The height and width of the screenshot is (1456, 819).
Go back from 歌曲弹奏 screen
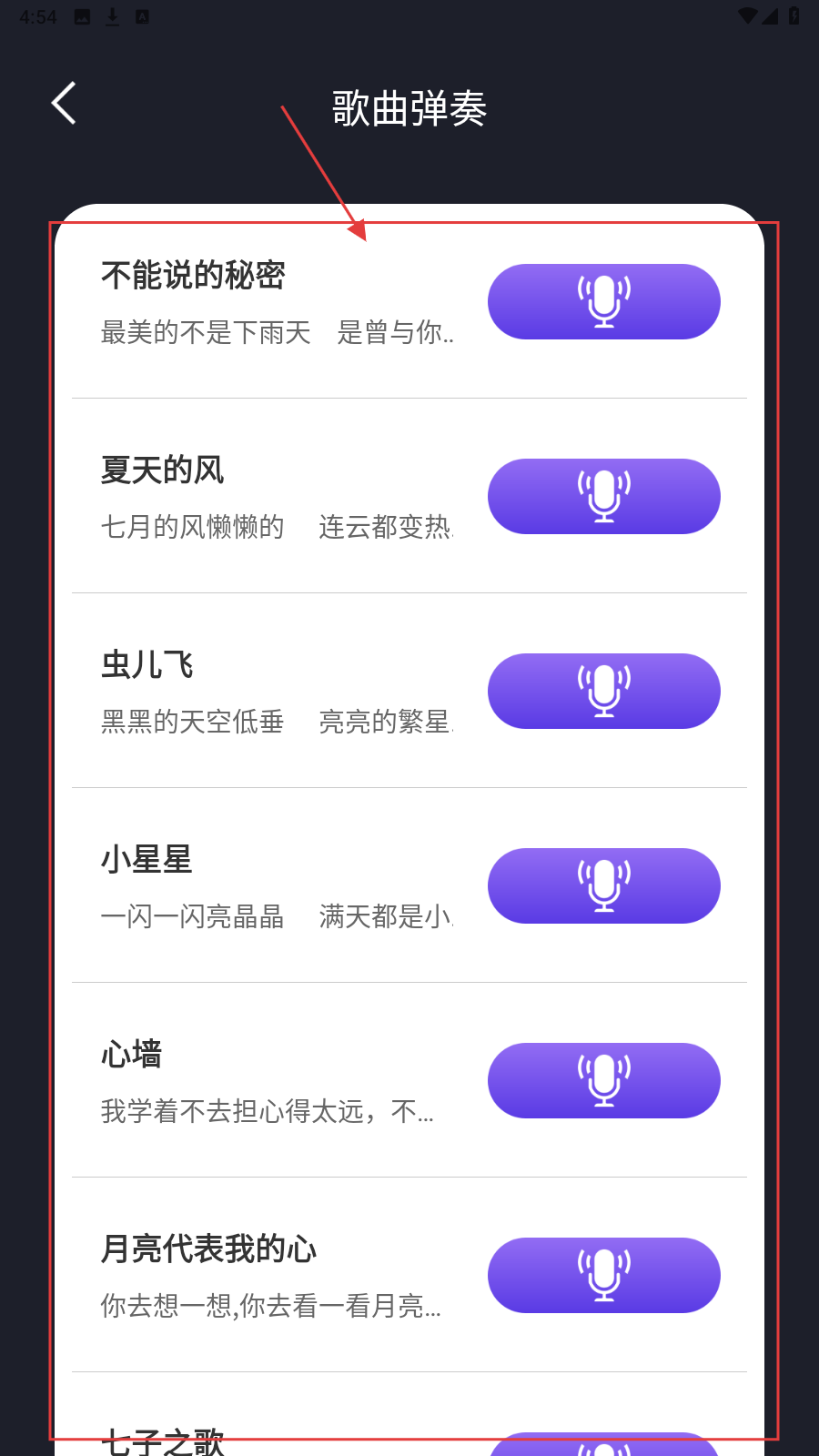[64, 104]
